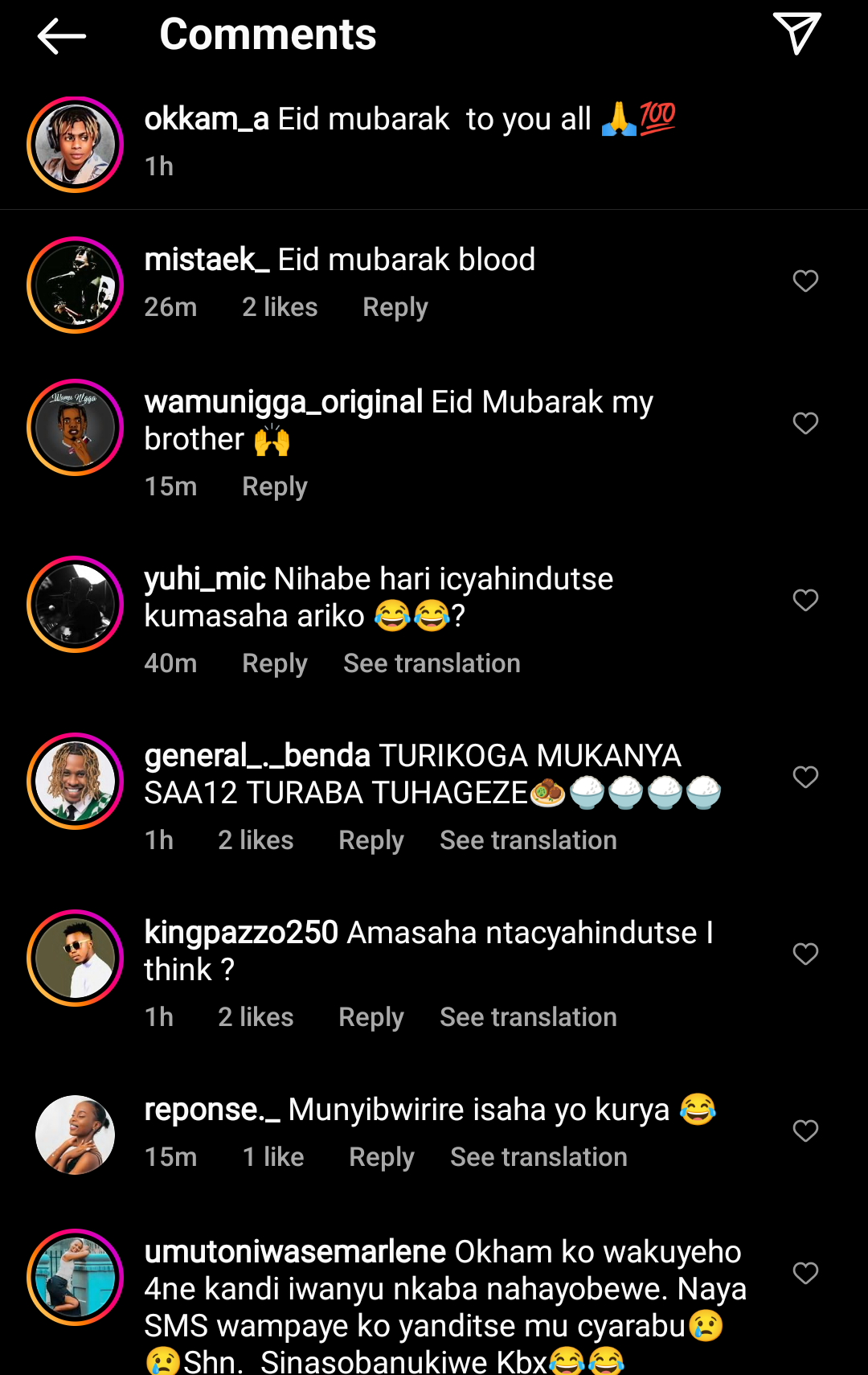Open okkam_a's profile picture

(76, 145)
